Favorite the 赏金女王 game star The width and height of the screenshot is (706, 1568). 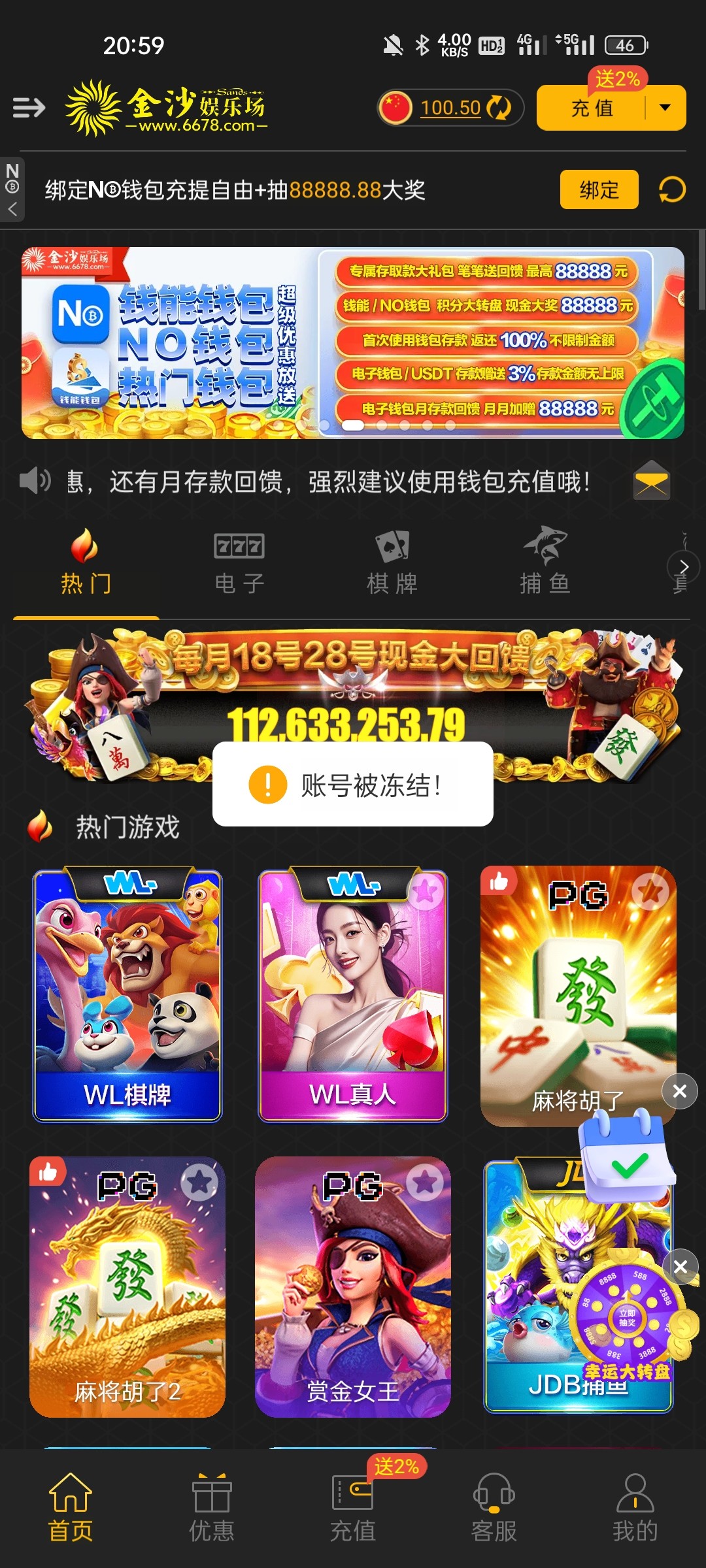tap(425, 1182)
